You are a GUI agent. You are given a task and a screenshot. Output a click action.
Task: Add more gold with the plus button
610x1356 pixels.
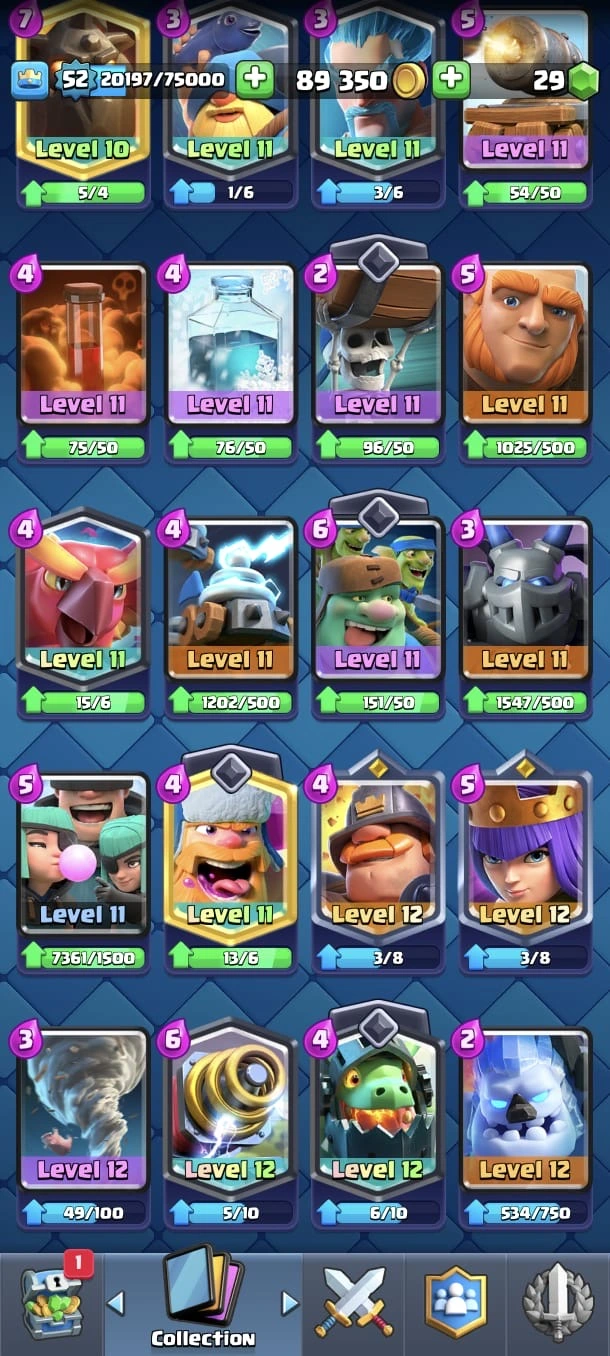(x=451, y=80)
